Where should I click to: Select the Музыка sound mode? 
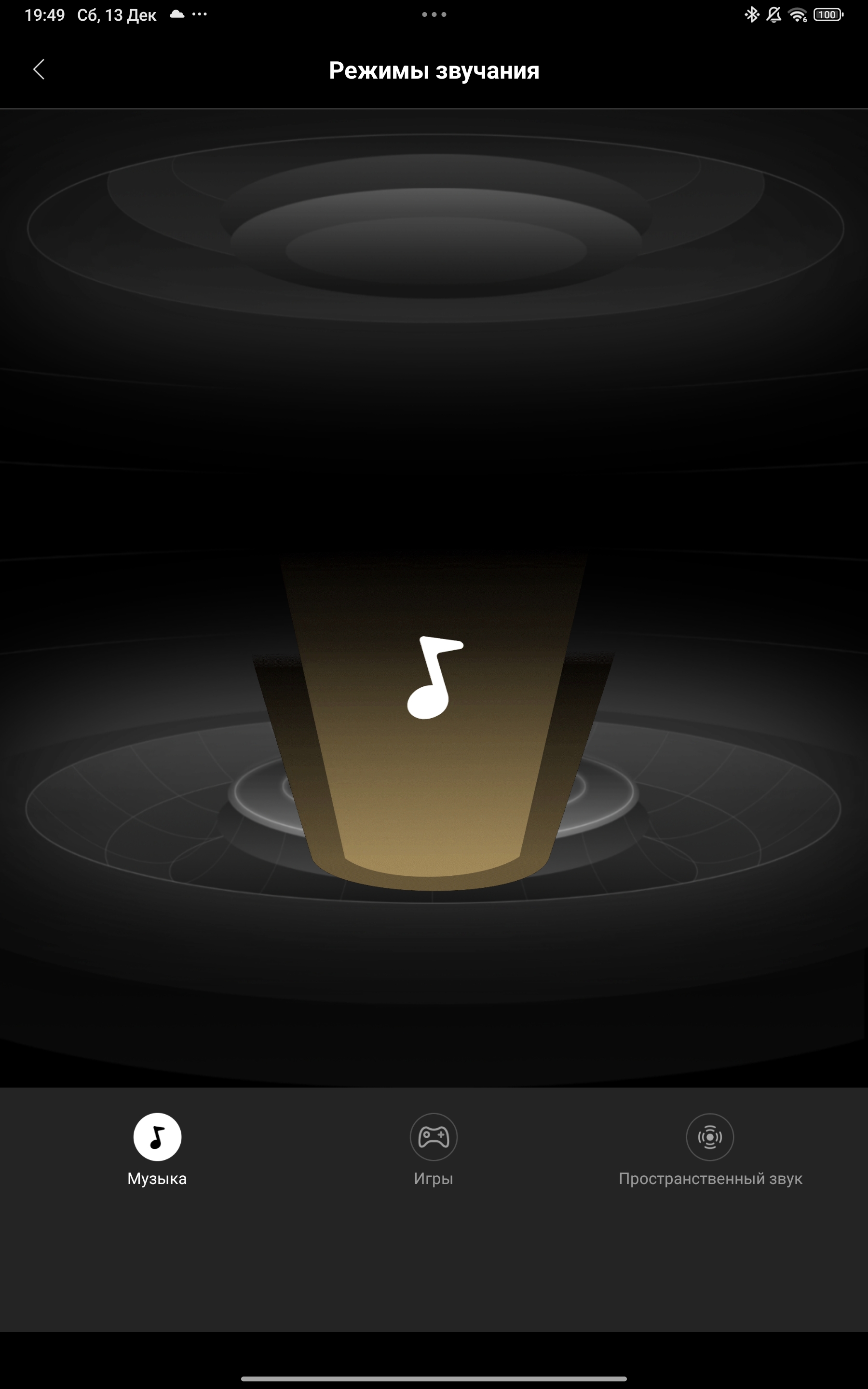[157, 1137]
